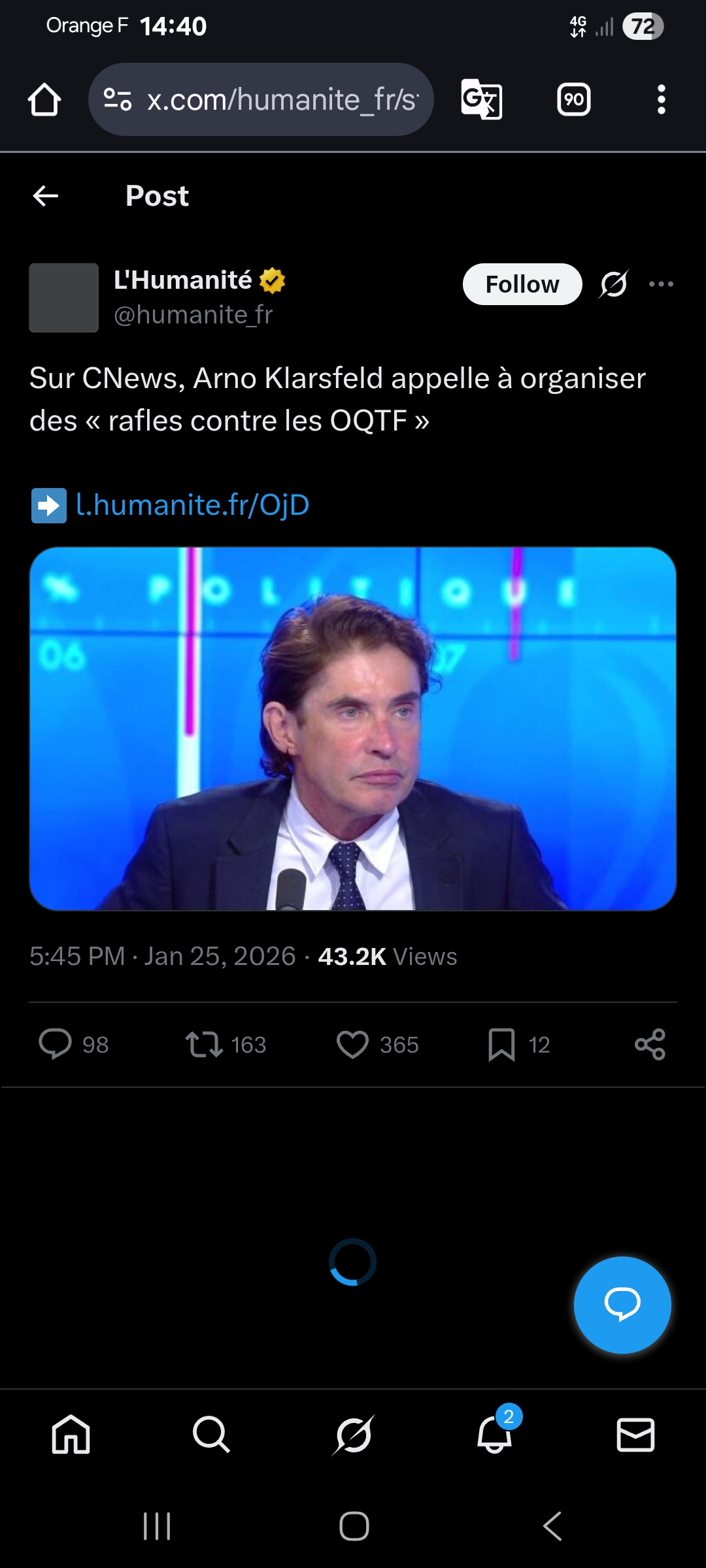Open the notifications bell
The width and height of the screenshot is (706, 1568).
(x=495, y=1434)
